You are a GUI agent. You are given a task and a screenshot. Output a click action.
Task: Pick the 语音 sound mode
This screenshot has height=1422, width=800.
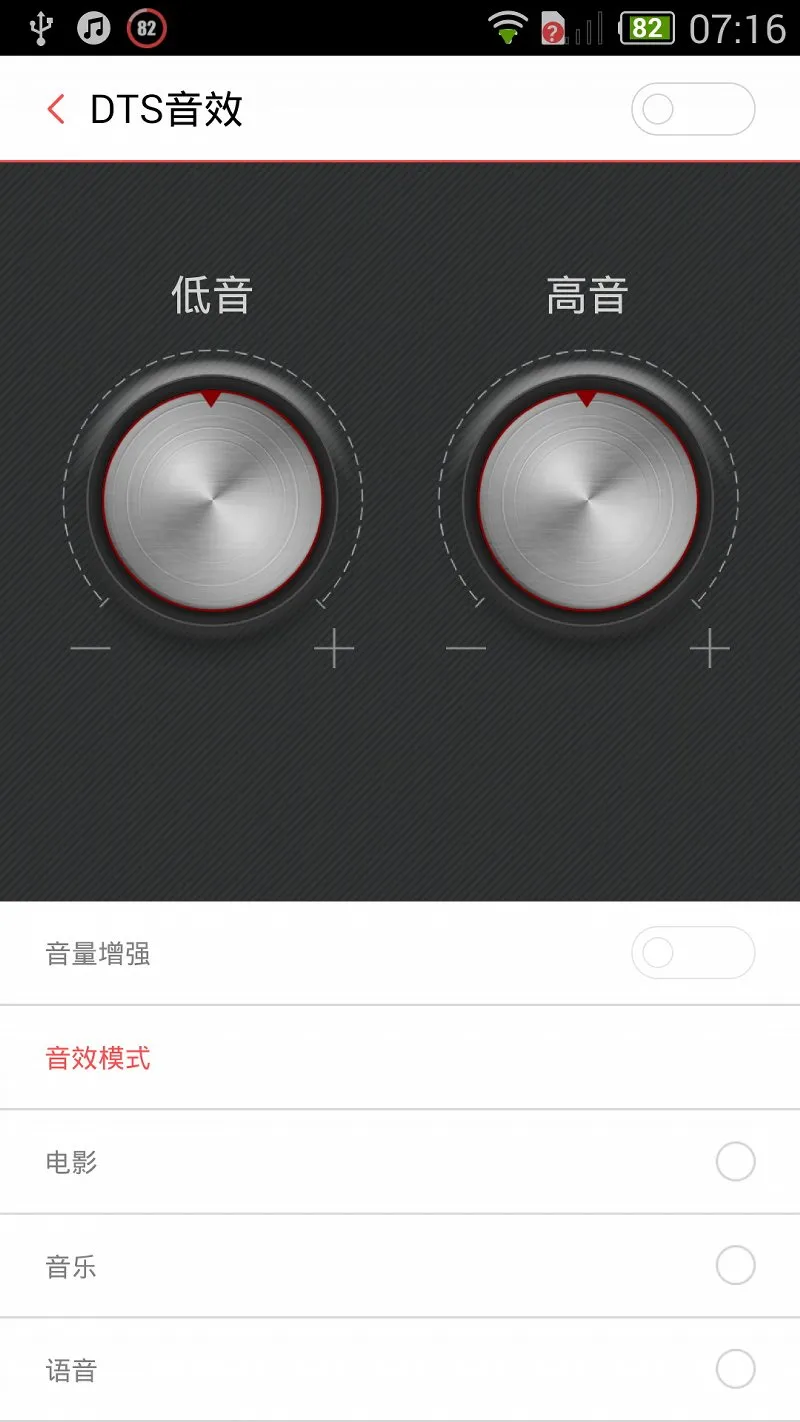pyautogui.click(x=735, y=1369)
